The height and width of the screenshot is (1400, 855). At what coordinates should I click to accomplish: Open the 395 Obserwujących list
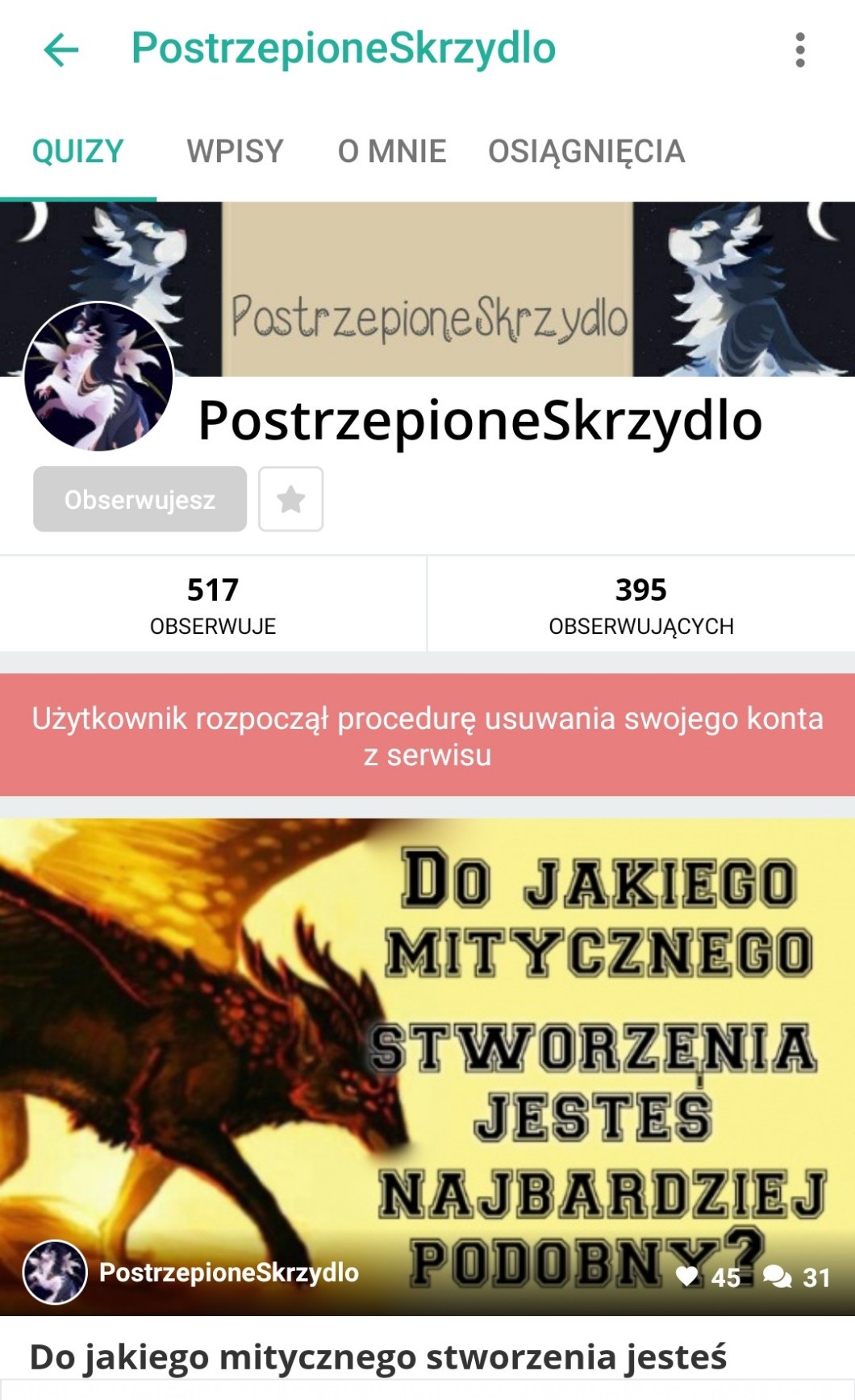coord(641,603)
